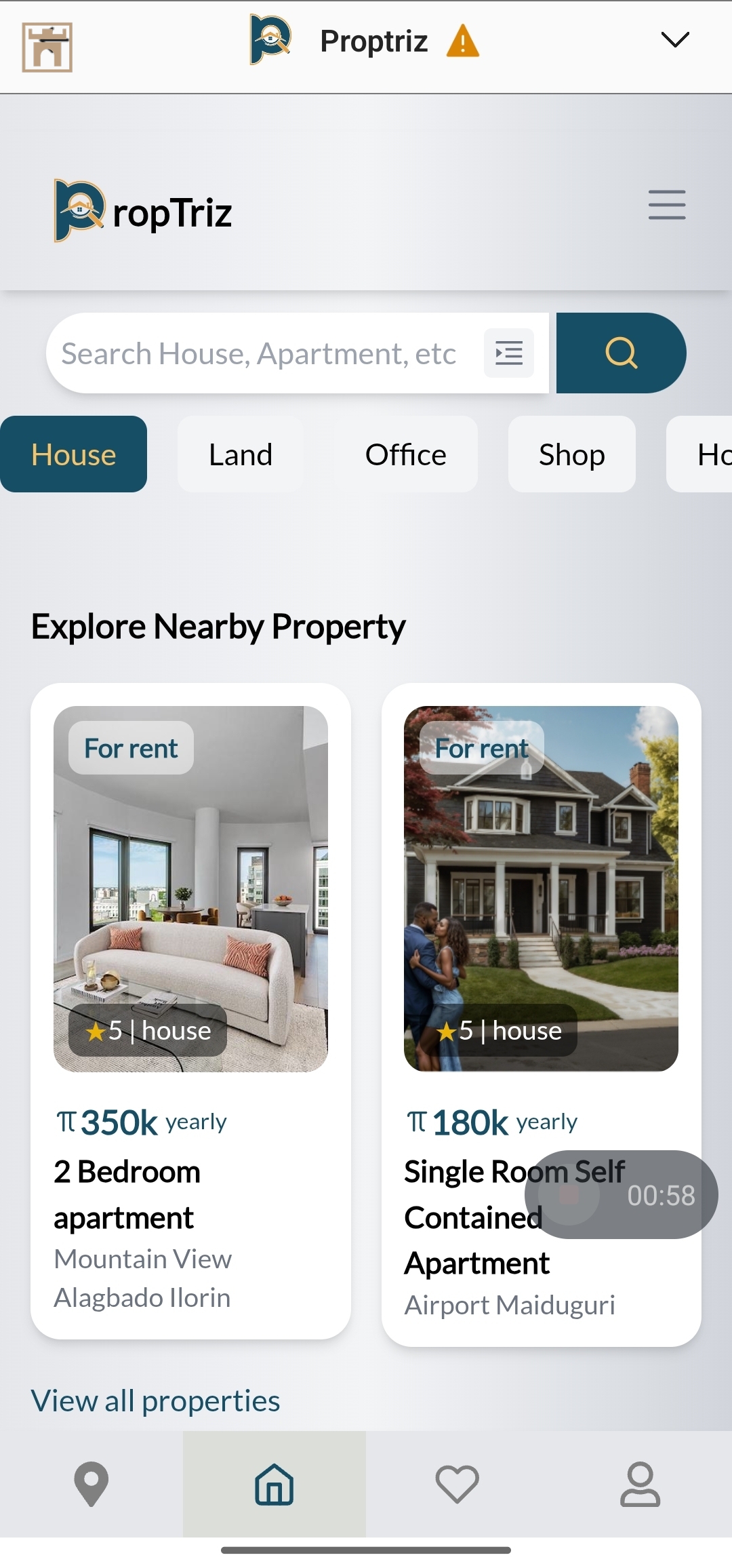
Task: Tap the castle icon in the top bar
Action: click(47, 47)
